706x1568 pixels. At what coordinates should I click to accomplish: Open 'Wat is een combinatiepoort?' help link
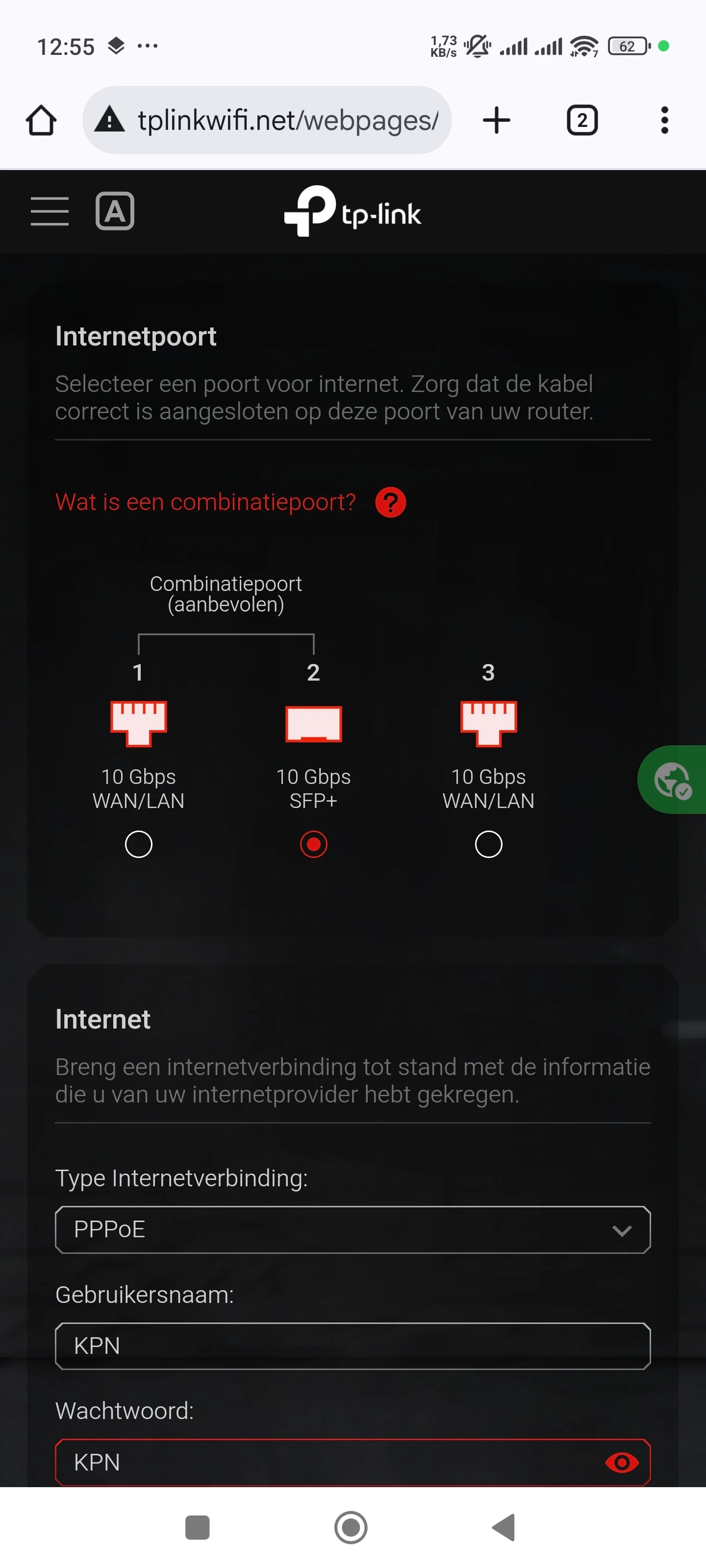[205, 502]
